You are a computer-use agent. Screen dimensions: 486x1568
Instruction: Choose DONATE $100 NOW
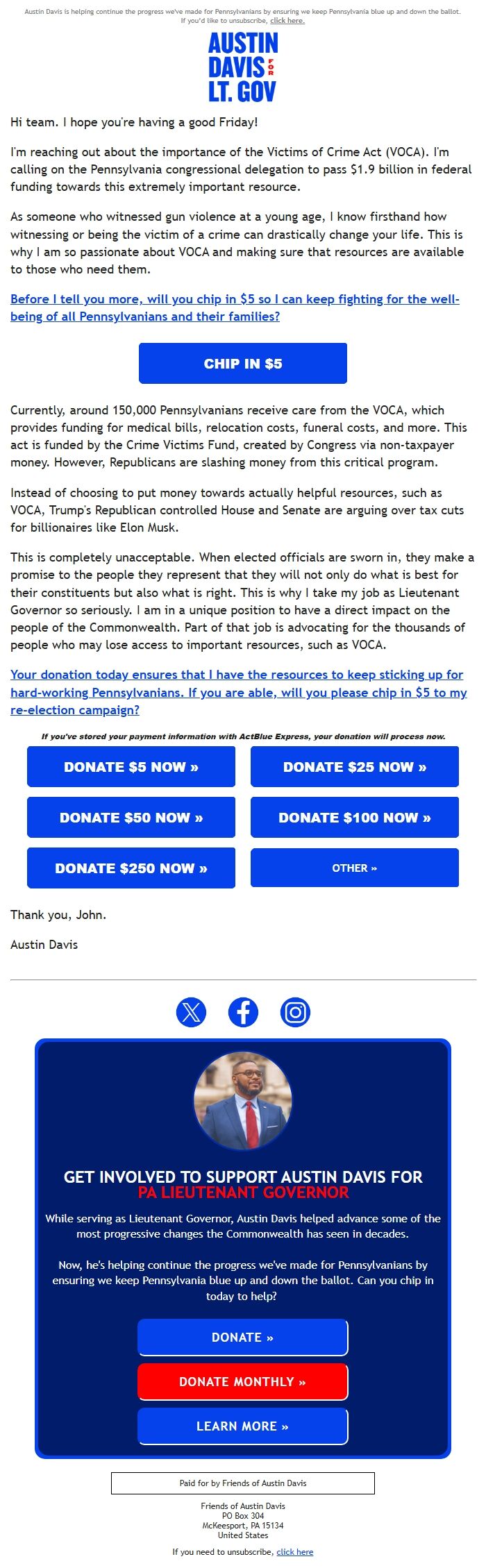coord(354,818)
